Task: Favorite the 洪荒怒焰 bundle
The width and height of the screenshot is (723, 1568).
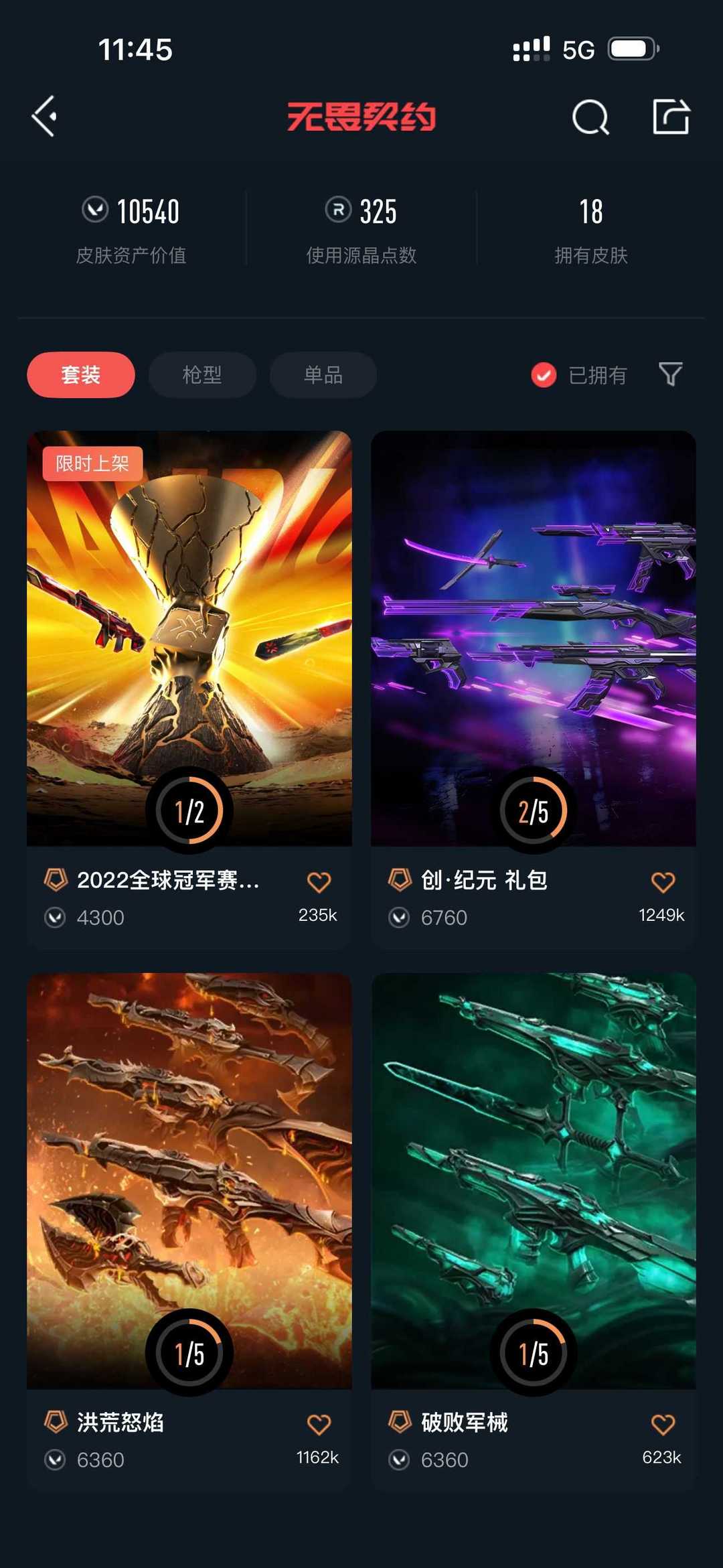Action: pyautogui.click(x=319, y=1424)
